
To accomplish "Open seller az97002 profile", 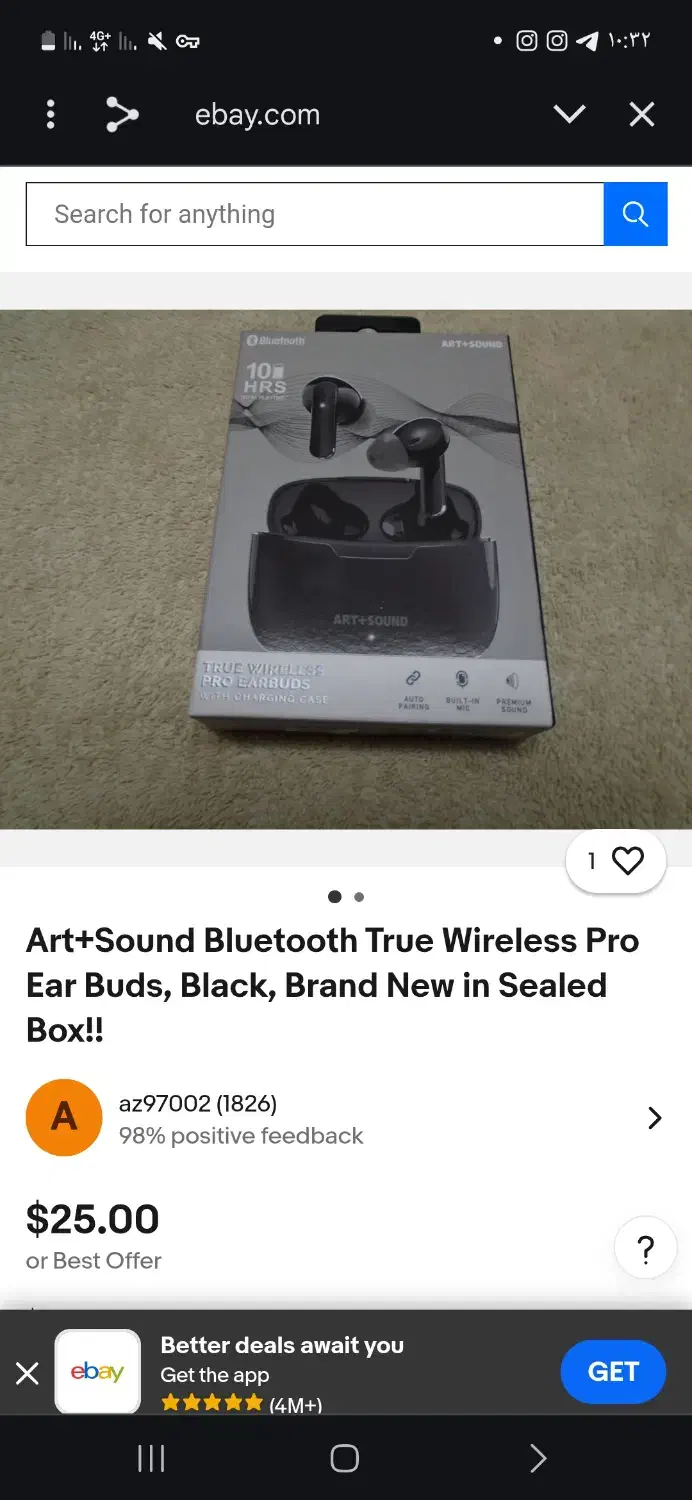I will pyautogui.click(x=346, y=1118).
